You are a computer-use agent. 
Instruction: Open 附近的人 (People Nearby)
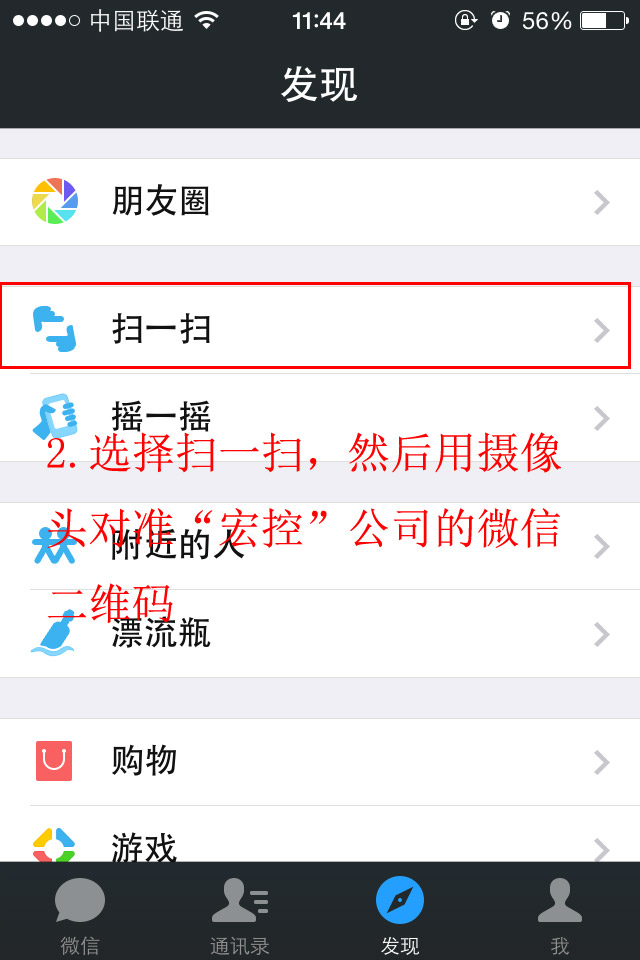tap(320, 546)
